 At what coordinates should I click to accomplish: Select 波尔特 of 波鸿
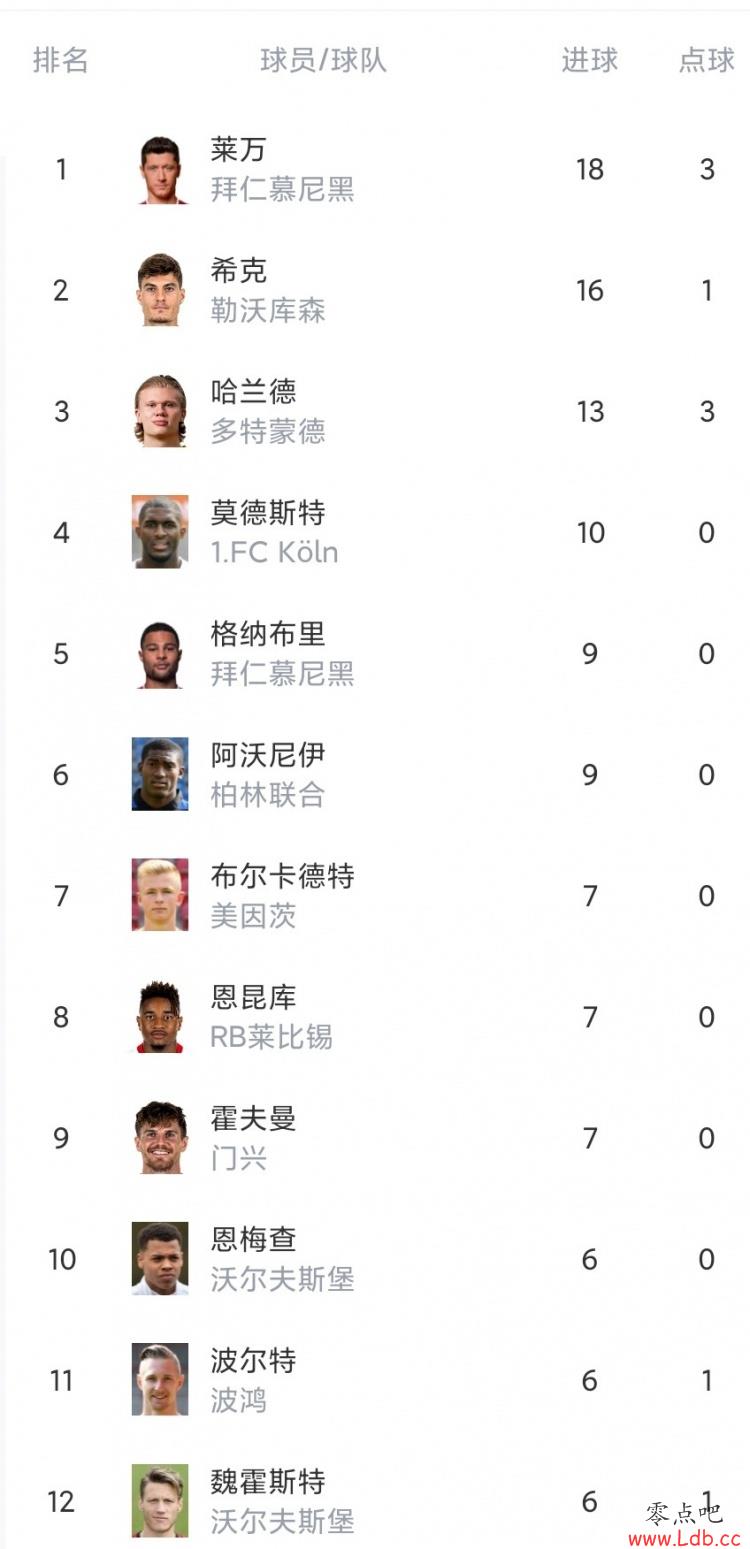375,1380
